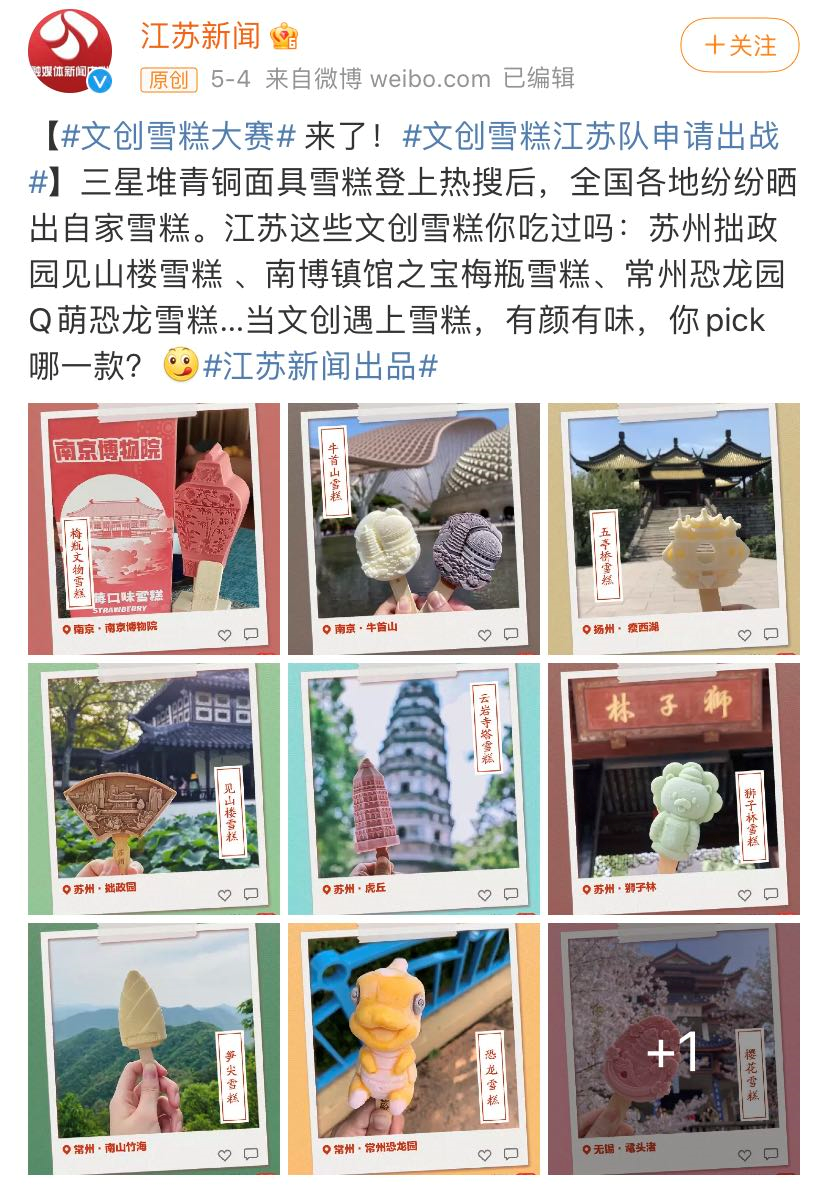This screenshot has height=1190, width=828.
Task: Enlarge the 笋尖雪糕 南山竹海 picture
Action: point(154,1048)
